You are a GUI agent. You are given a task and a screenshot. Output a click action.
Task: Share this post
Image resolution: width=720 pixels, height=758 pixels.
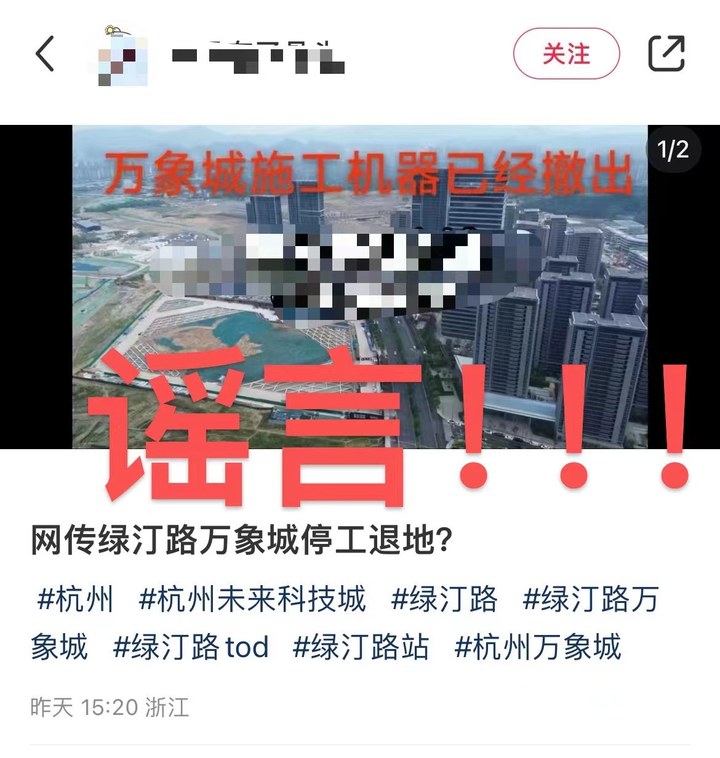click(666, 53)
